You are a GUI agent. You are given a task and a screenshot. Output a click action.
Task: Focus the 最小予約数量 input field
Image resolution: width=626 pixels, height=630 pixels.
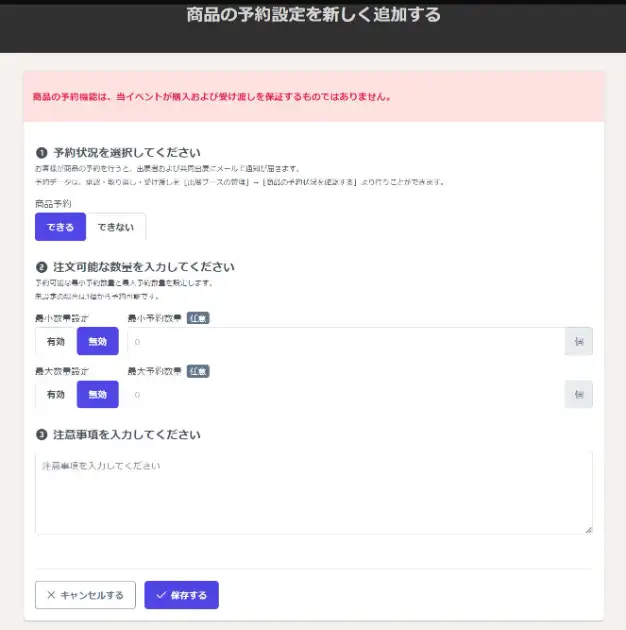345,341
